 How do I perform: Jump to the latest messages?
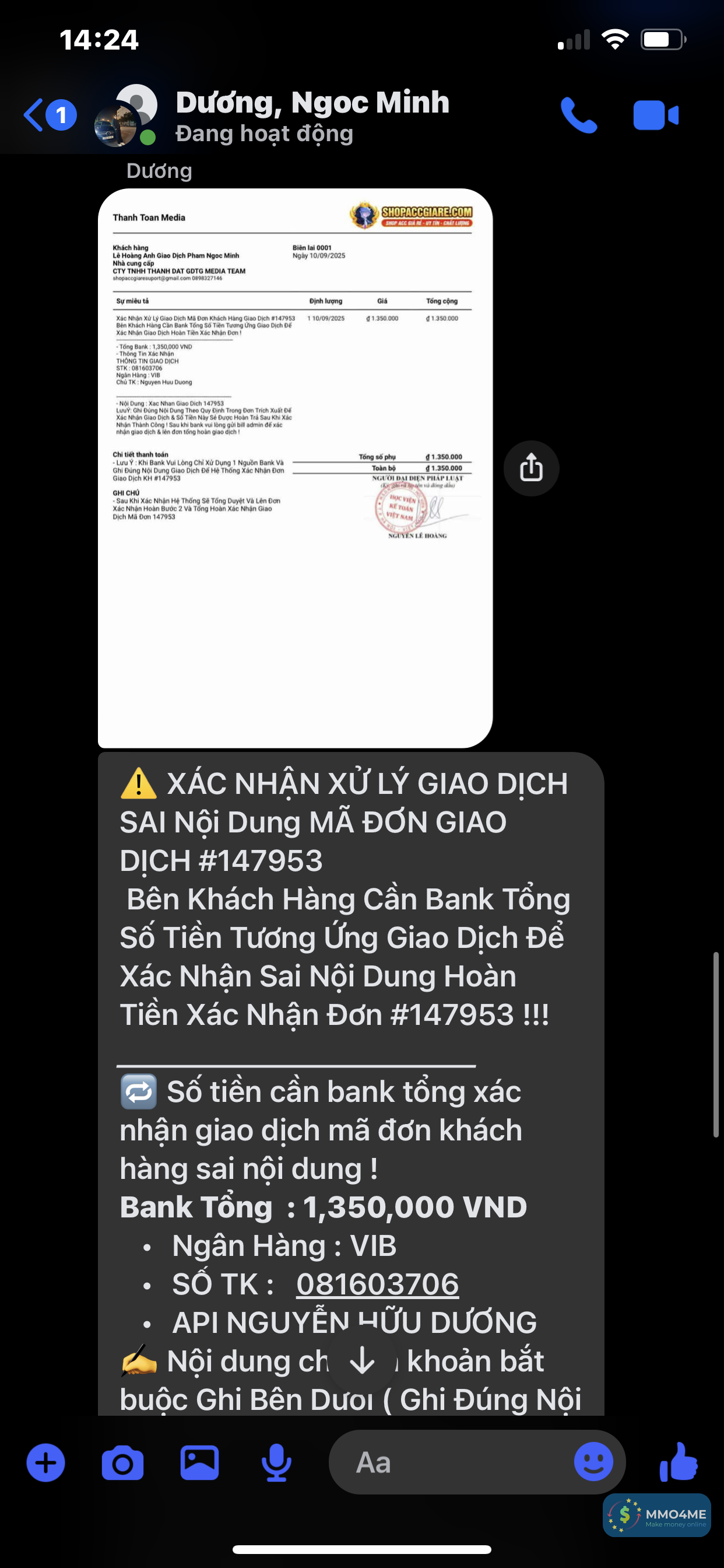coord(363,1360)
